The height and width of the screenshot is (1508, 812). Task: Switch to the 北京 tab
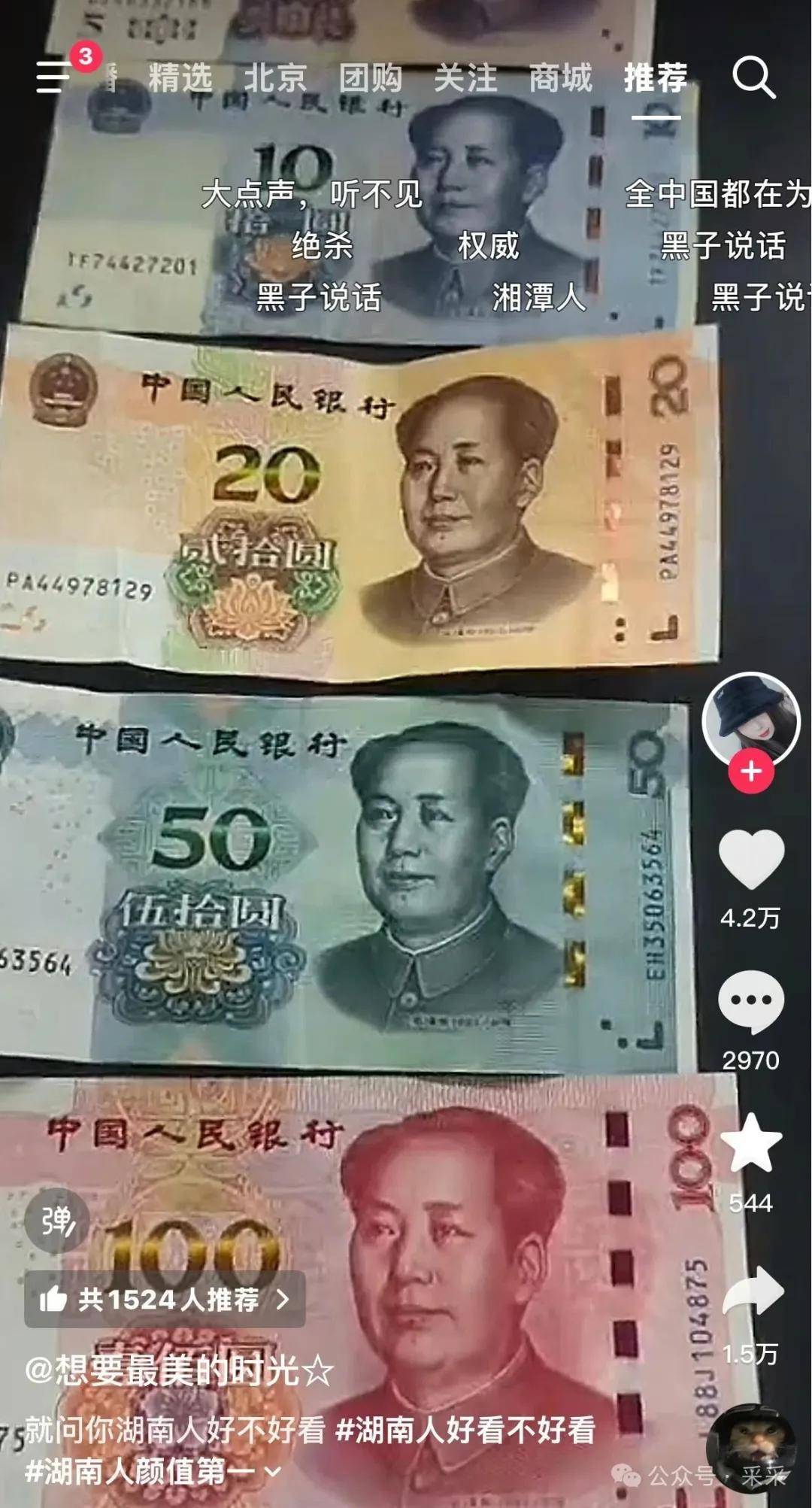pos(275,78)
